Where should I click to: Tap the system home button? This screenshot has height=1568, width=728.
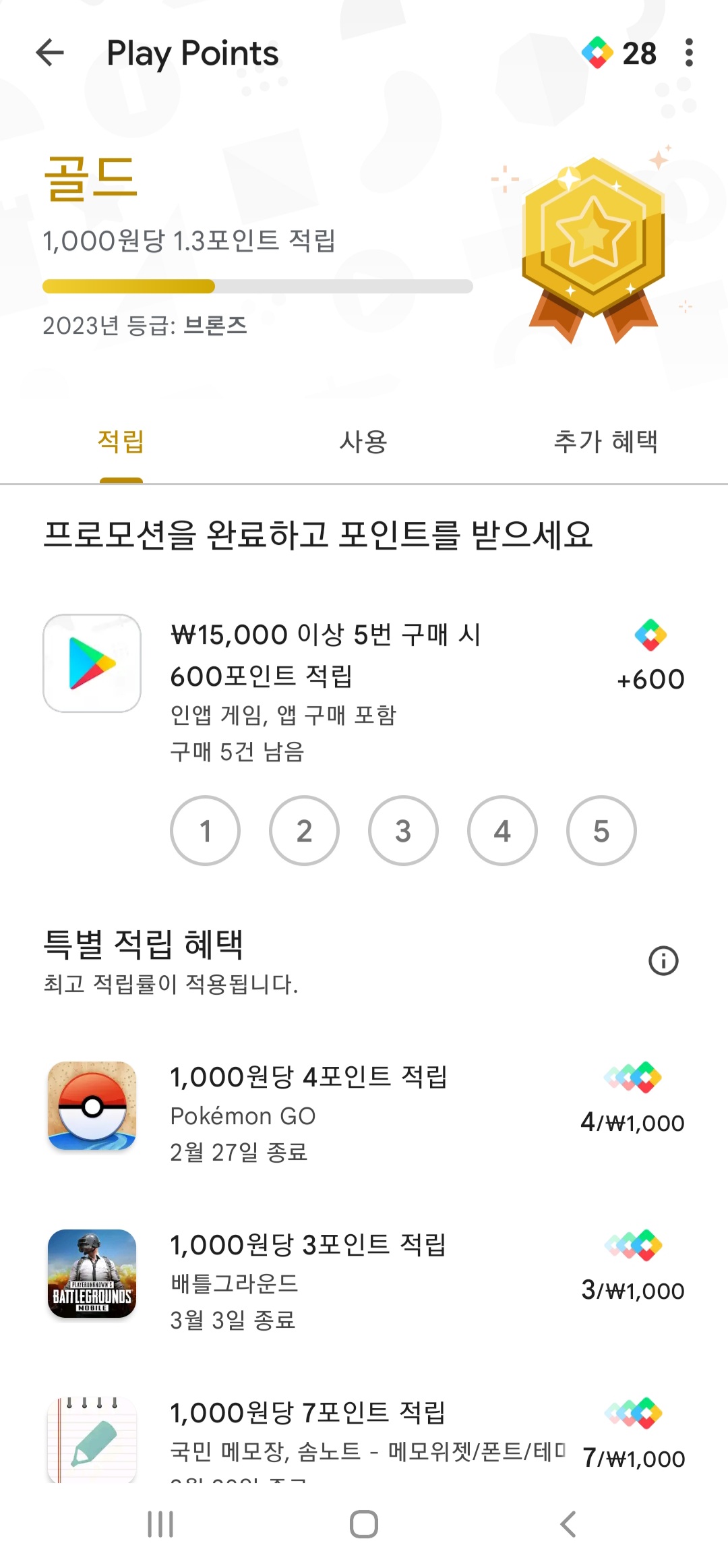tap(363, 1523)
